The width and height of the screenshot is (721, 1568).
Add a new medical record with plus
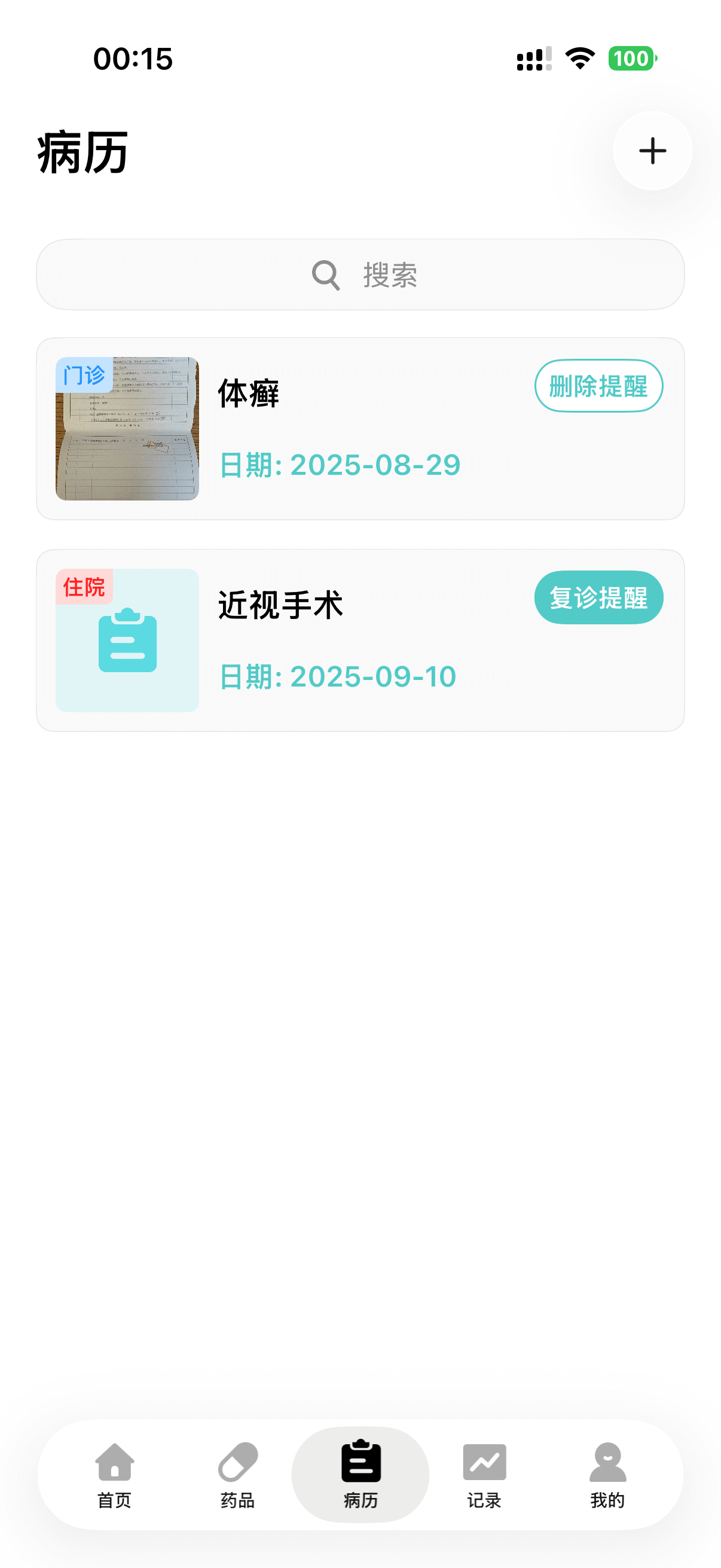tap(652, 151)
